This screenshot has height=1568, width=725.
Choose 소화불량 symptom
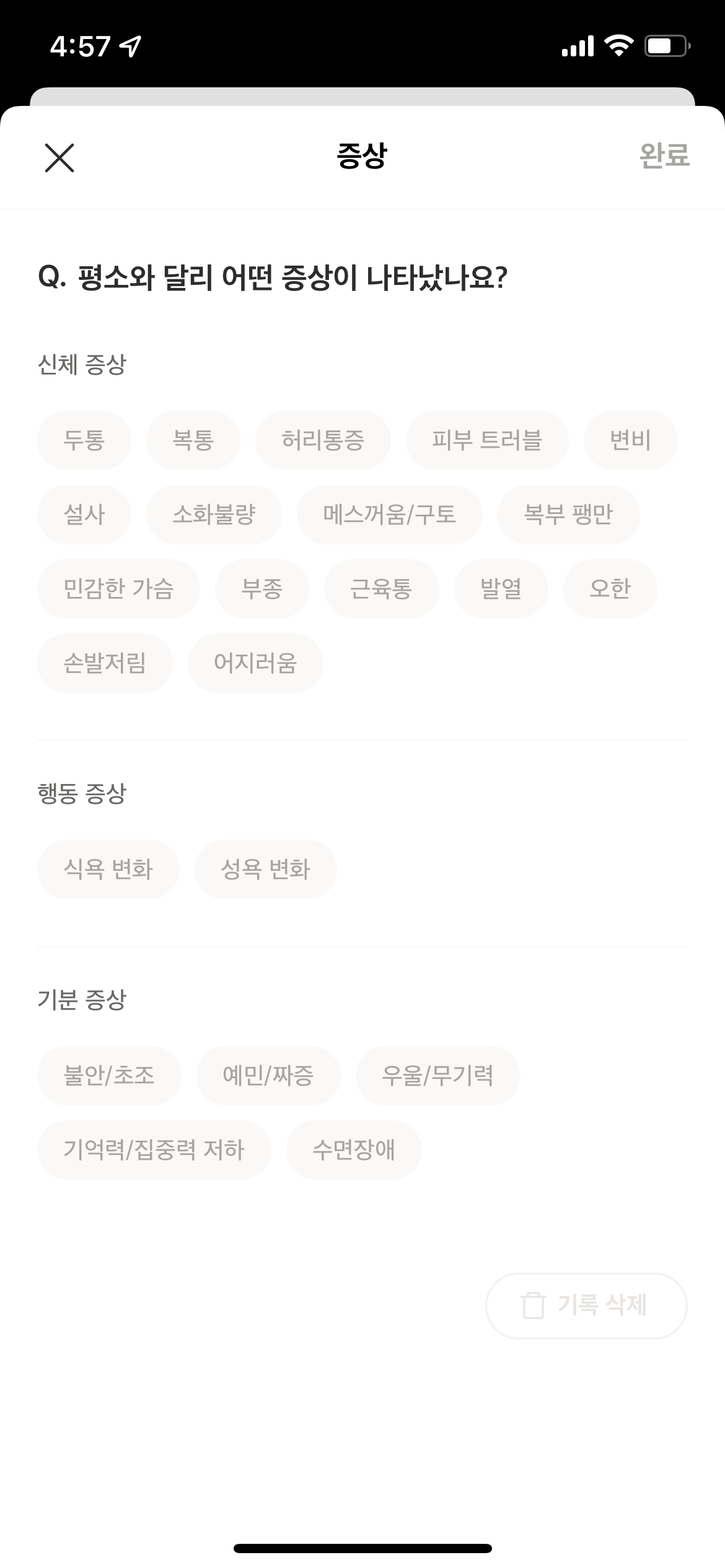214,515
